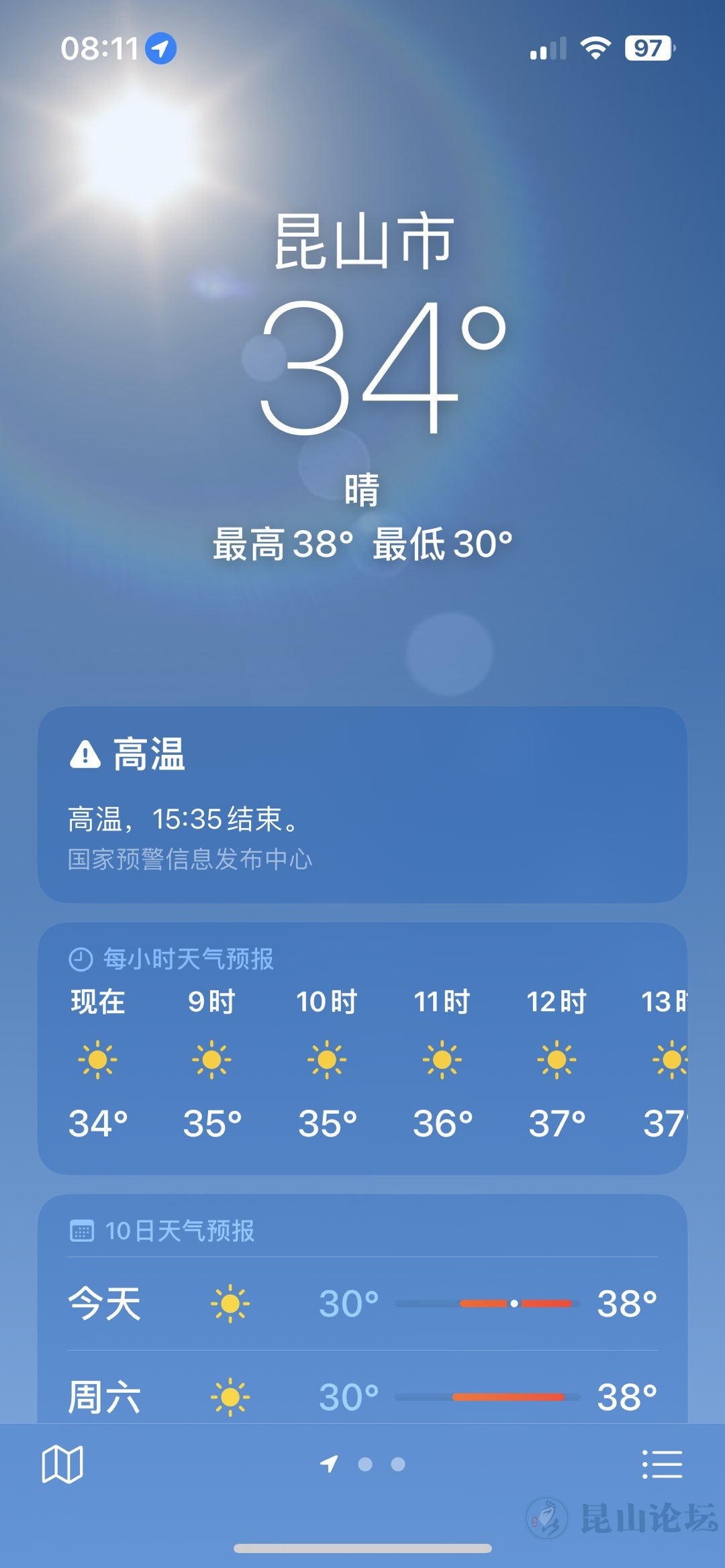Image resolution: width=725 pixels, height=1568 pixels.
Task: Open the city list menu
Action: point(662,1464)
